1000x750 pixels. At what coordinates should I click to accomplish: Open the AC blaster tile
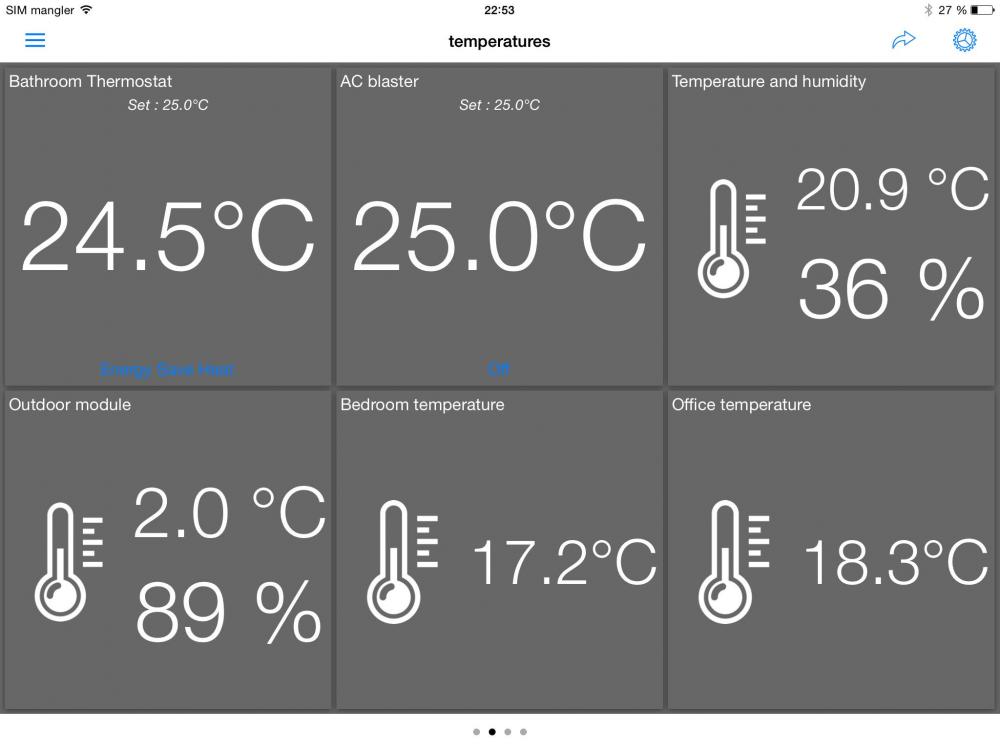pos(498,235)
